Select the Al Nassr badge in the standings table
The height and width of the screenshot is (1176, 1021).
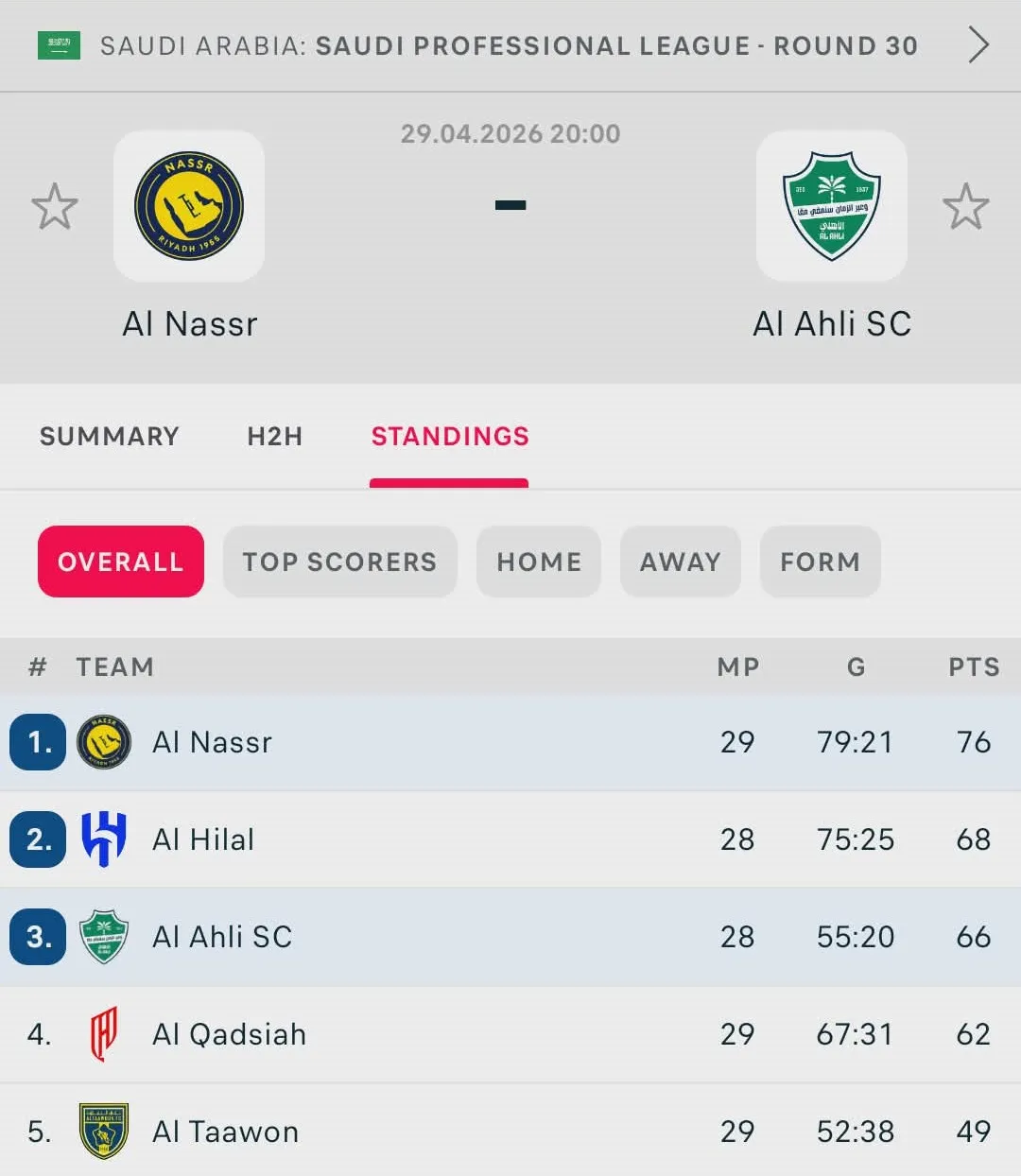(104, 742)
